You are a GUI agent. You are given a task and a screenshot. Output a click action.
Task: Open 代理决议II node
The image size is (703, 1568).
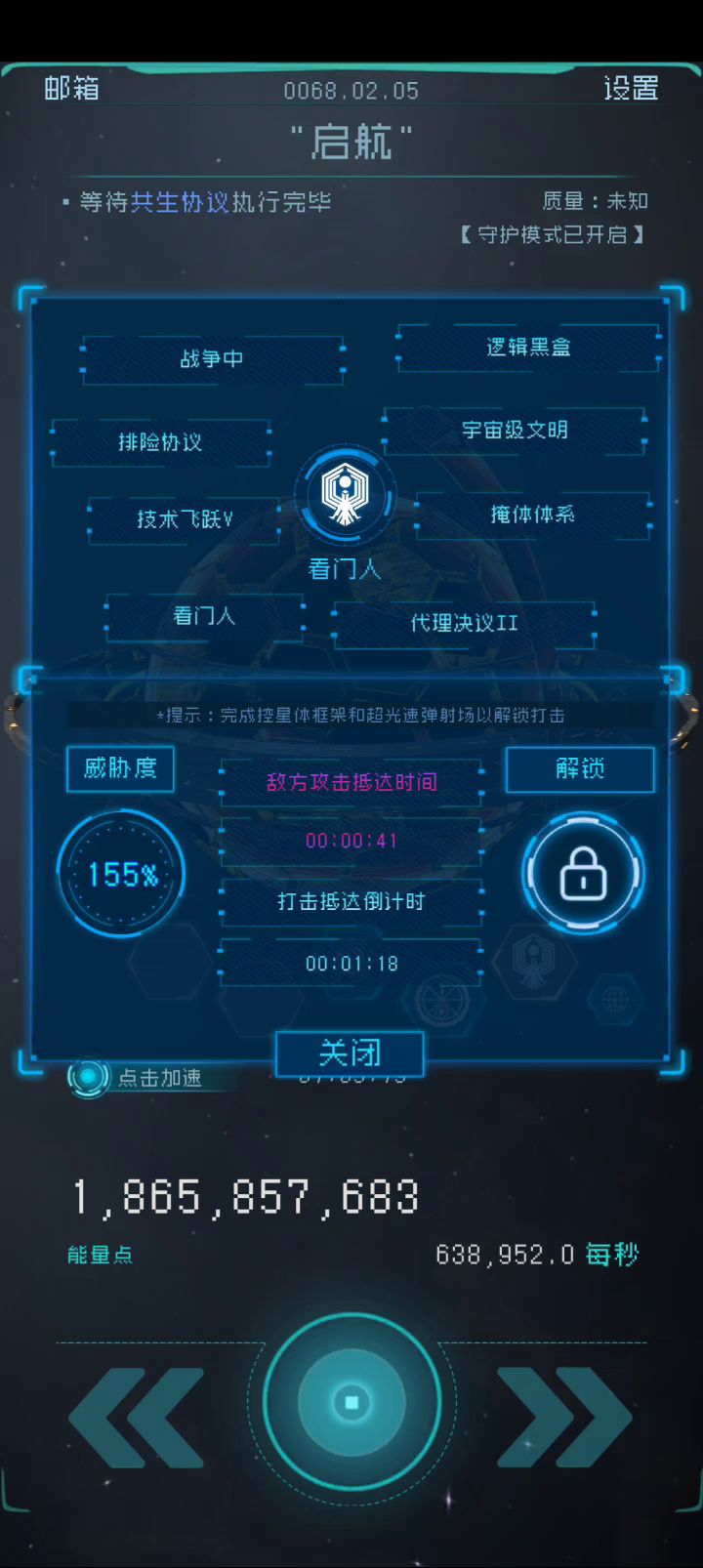point(465,623)
